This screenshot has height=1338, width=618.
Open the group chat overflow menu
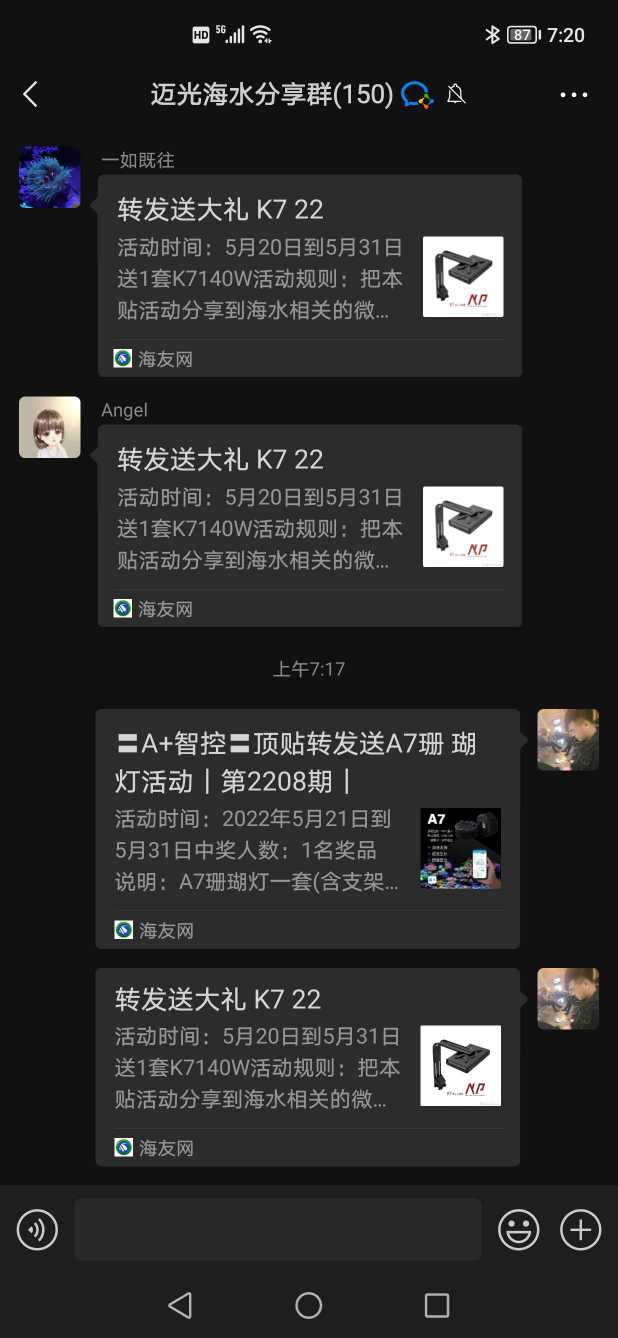[573, 95]
